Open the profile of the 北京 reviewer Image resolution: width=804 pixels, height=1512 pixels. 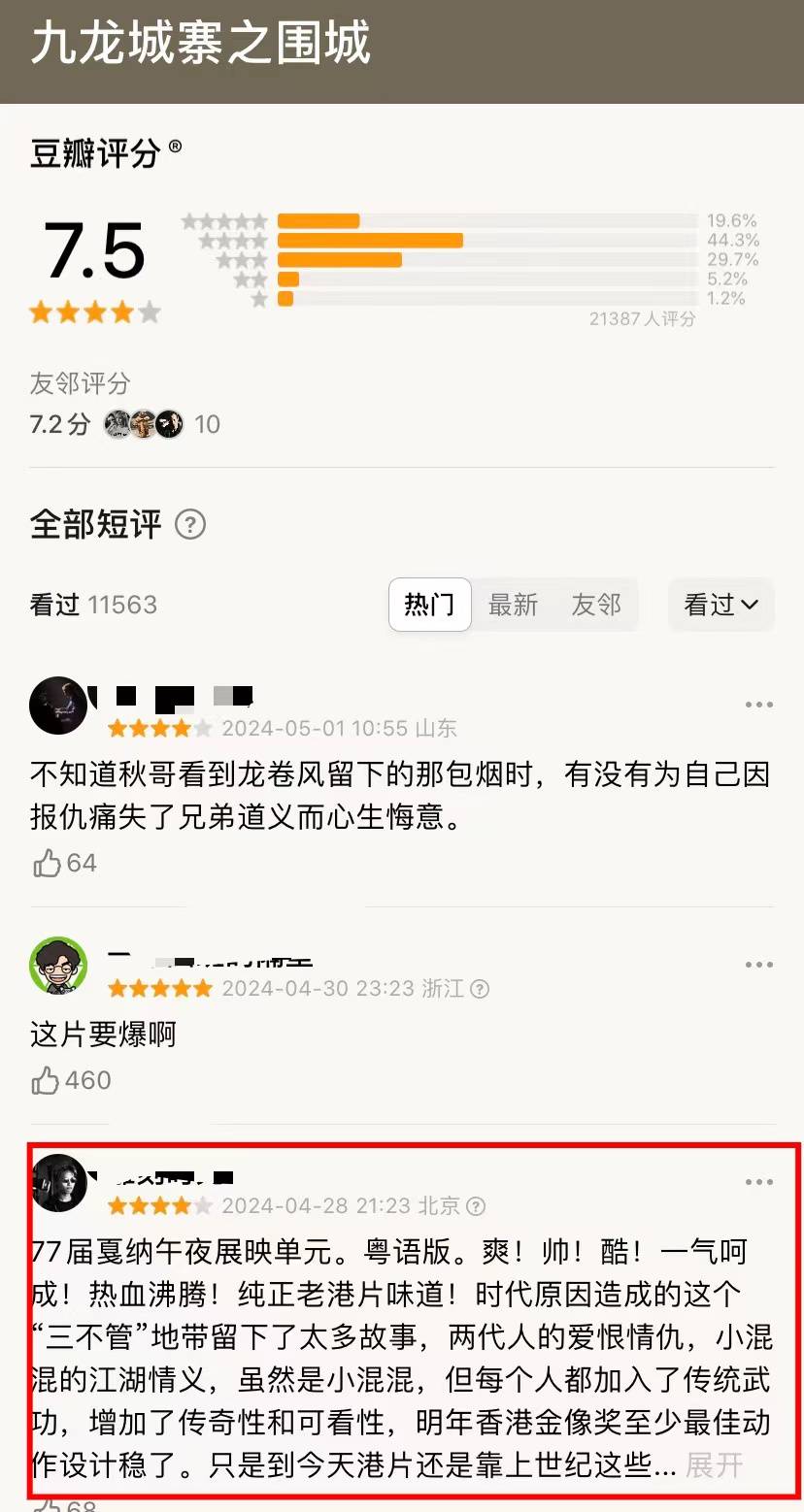58,1182
